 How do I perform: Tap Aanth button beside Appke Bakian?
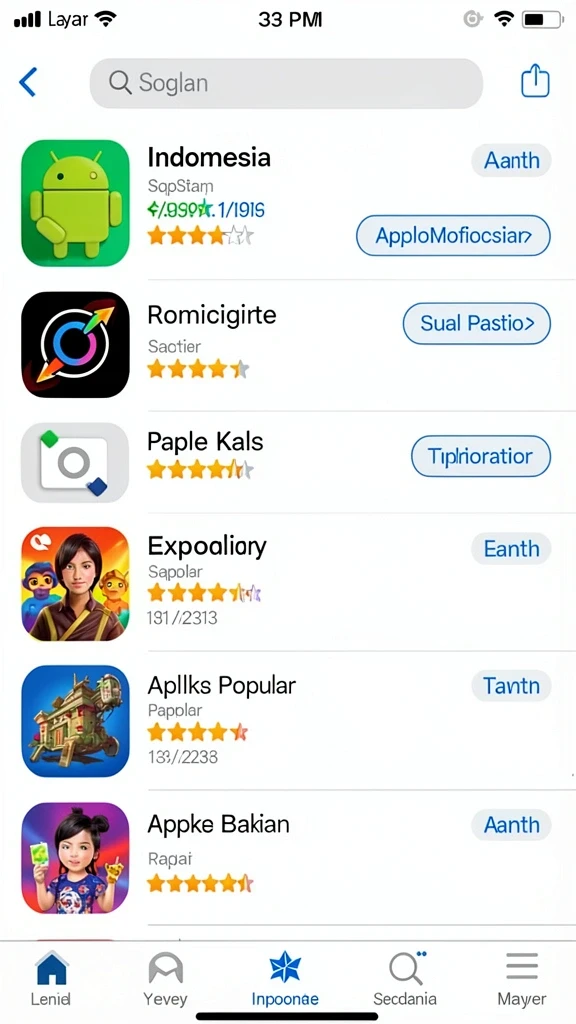511,825
